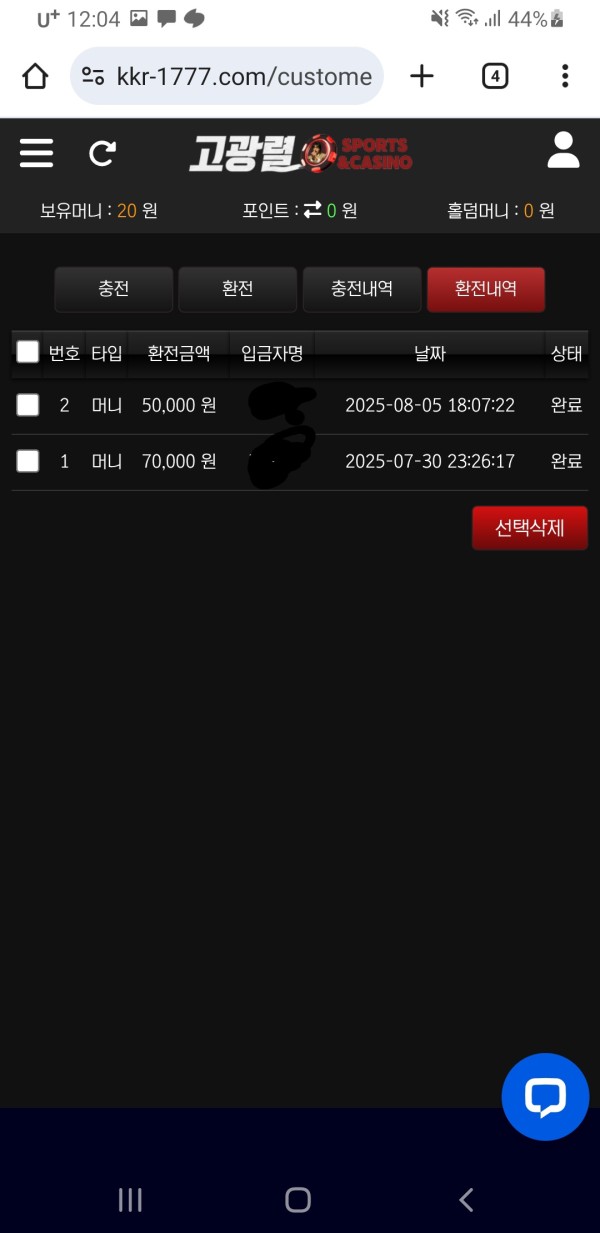
Task: Open the browser overflow menu
Action: click(x=565, y=76)
